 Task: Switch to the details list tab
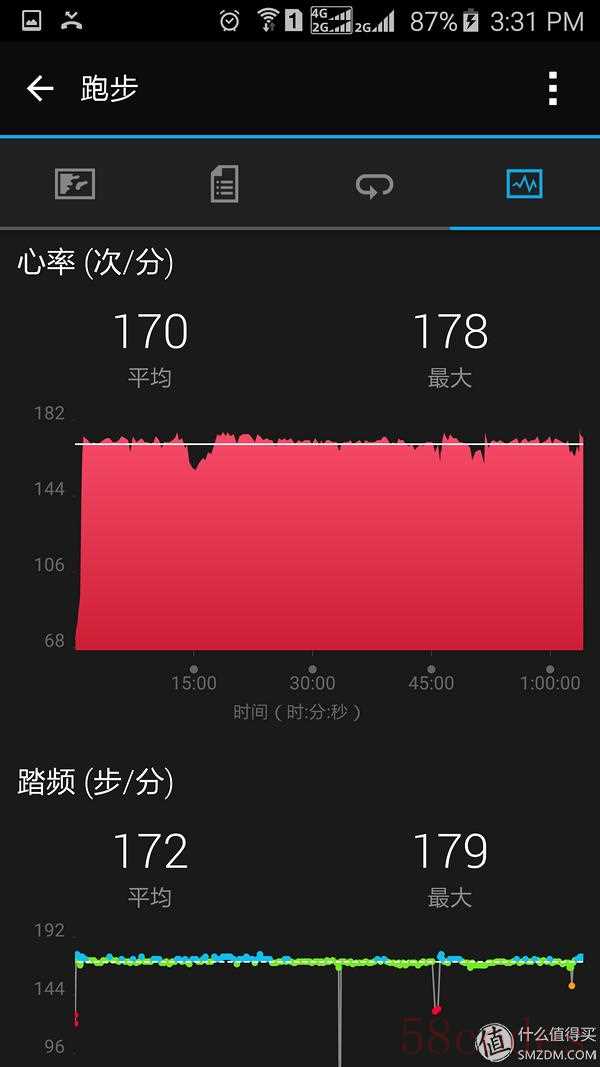click(224, 184)
